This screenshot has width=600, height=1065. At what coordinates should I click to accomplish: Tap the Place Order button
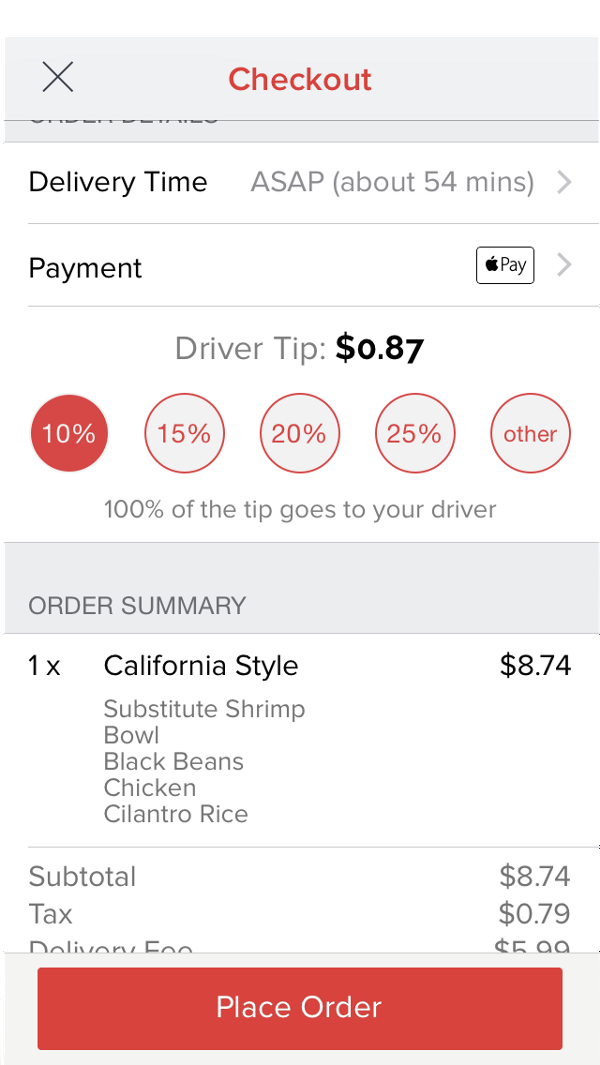(x=300, y=1008)
